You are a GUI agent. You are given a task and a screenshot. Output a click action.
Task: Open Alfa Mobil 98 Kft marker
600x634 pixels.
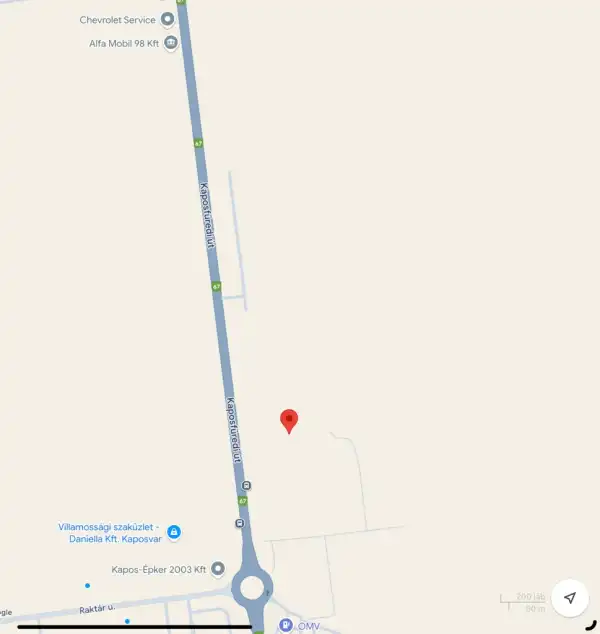(x=171, y=43)
